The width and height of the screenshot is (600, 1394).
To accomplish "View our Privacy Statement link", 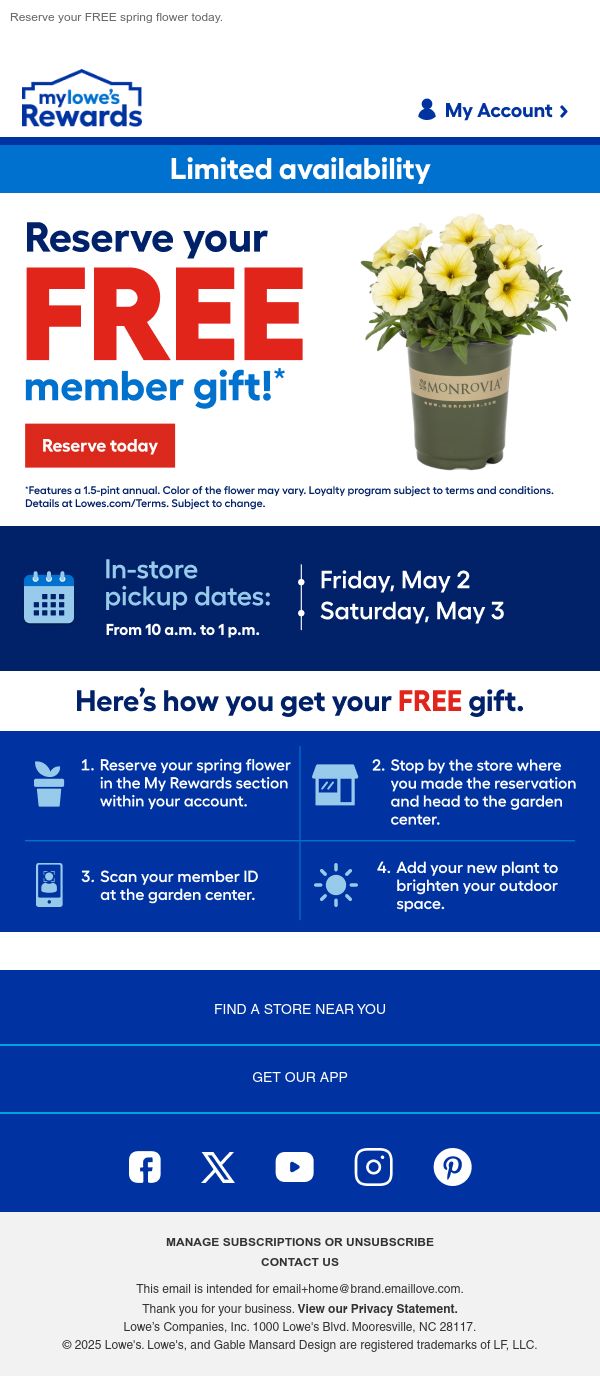I will pyautogui.click(x=378, y=1309).
